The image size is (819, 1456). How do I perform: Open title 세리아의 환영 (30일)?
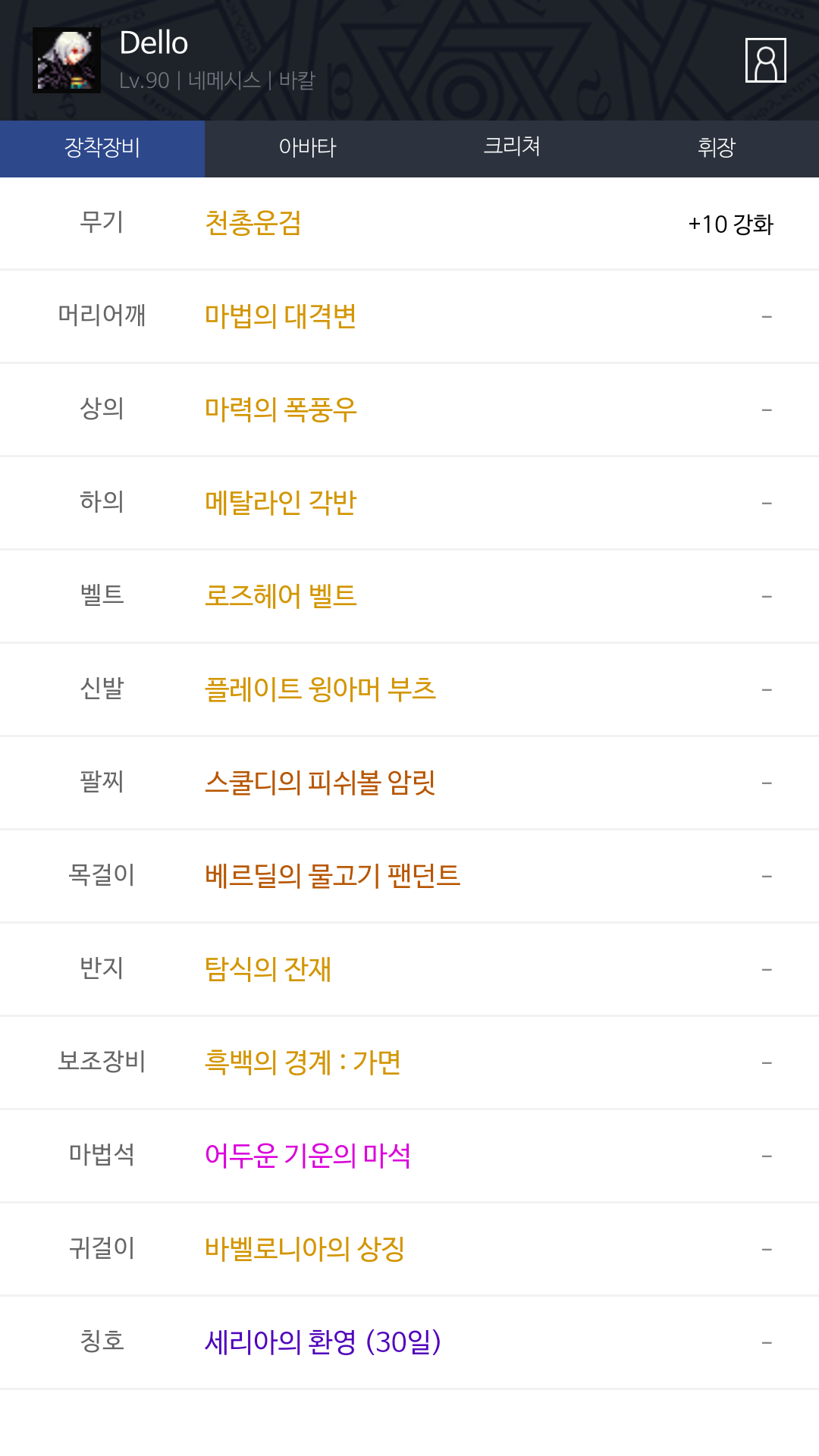click(x=323, y=1342)
